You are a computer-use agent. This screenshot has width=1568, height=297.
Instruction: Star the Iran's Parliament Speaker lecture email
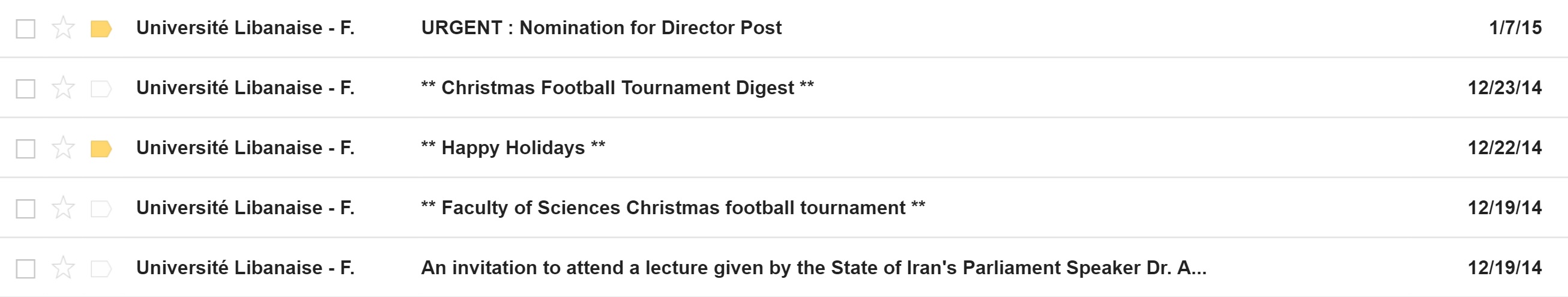tap(63, 268)
